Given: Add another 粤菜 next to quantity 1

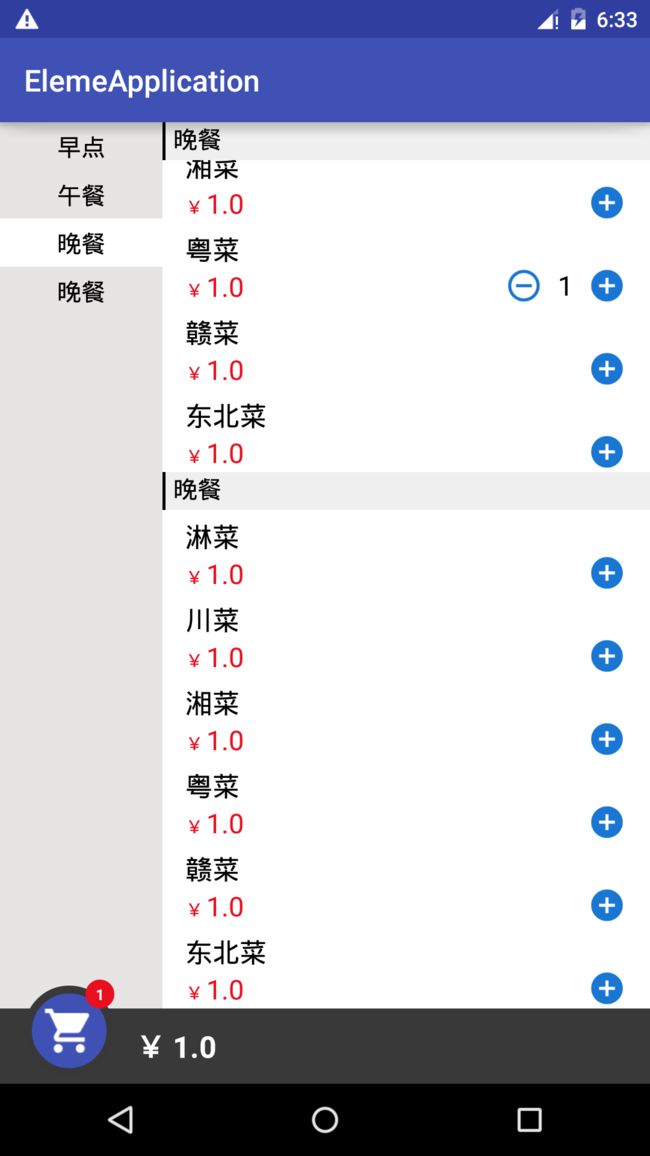Looking at the screenshot, I should point(607,286).
